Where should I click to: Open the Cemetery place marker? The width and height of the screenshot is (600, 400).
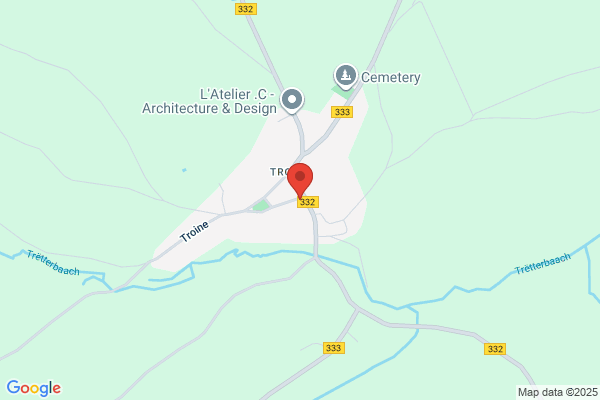(345, 76)
